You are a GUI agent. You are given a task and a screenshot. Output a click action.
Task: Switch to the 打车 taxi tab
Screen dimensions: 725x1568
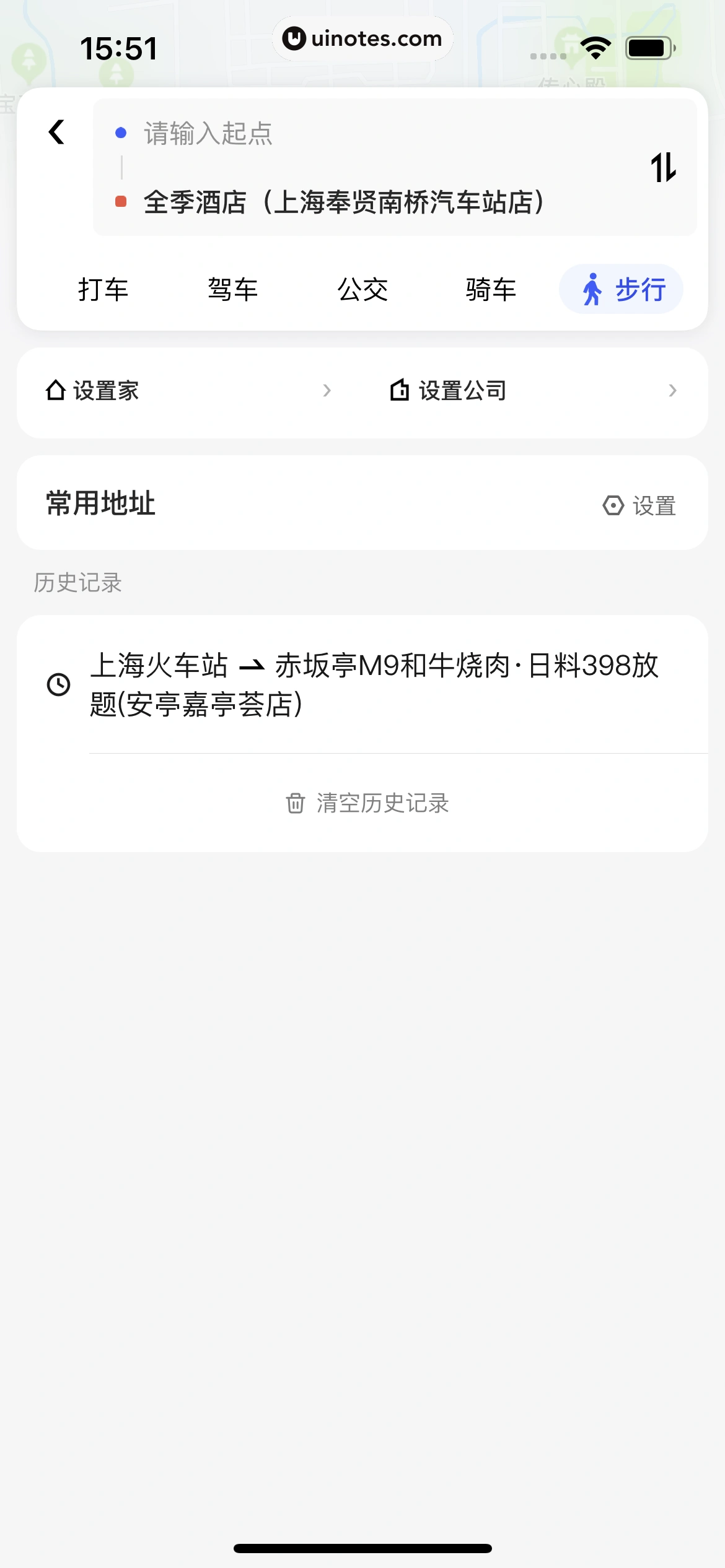(103, 289)
